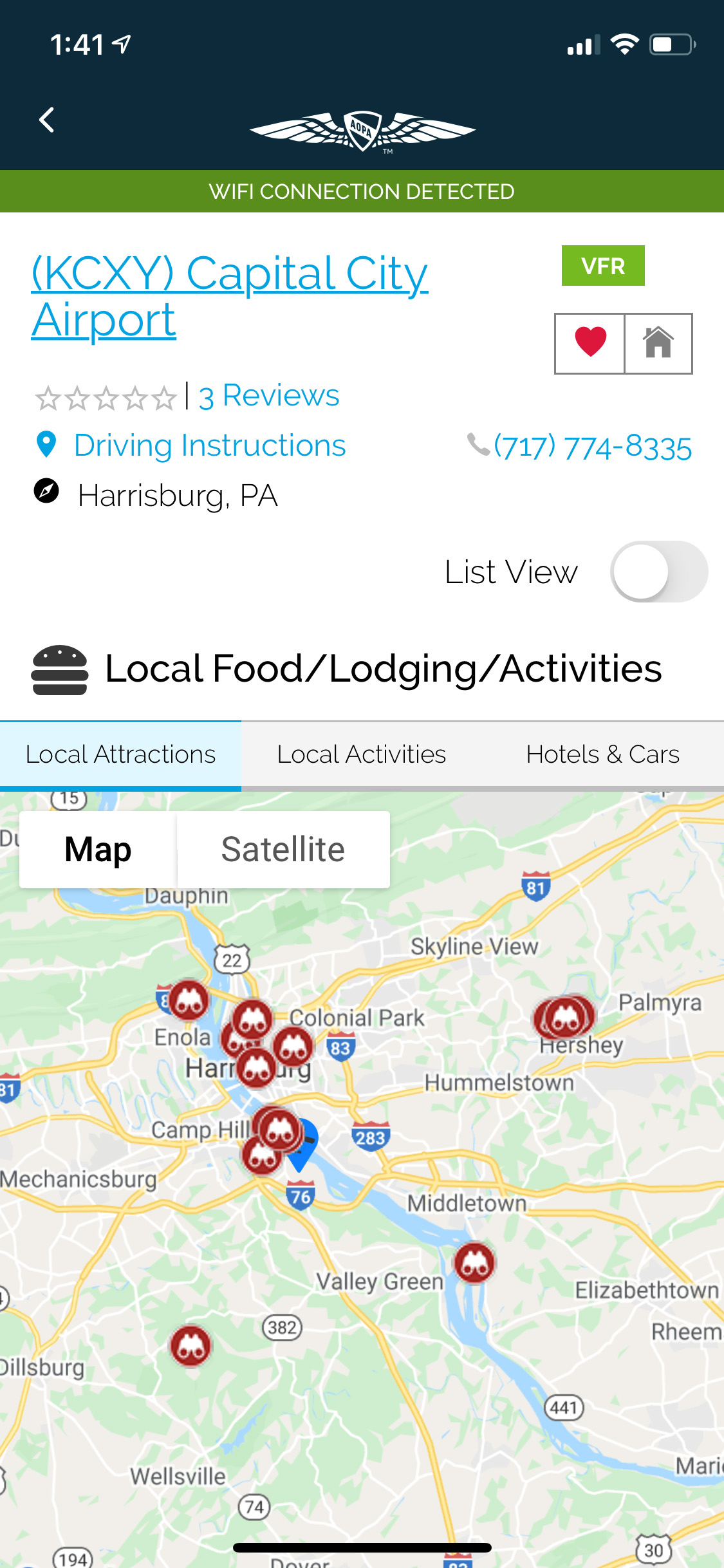Set this airport as home airport
This screenshot has width=724, height=1568.
[x=658, y=343]
